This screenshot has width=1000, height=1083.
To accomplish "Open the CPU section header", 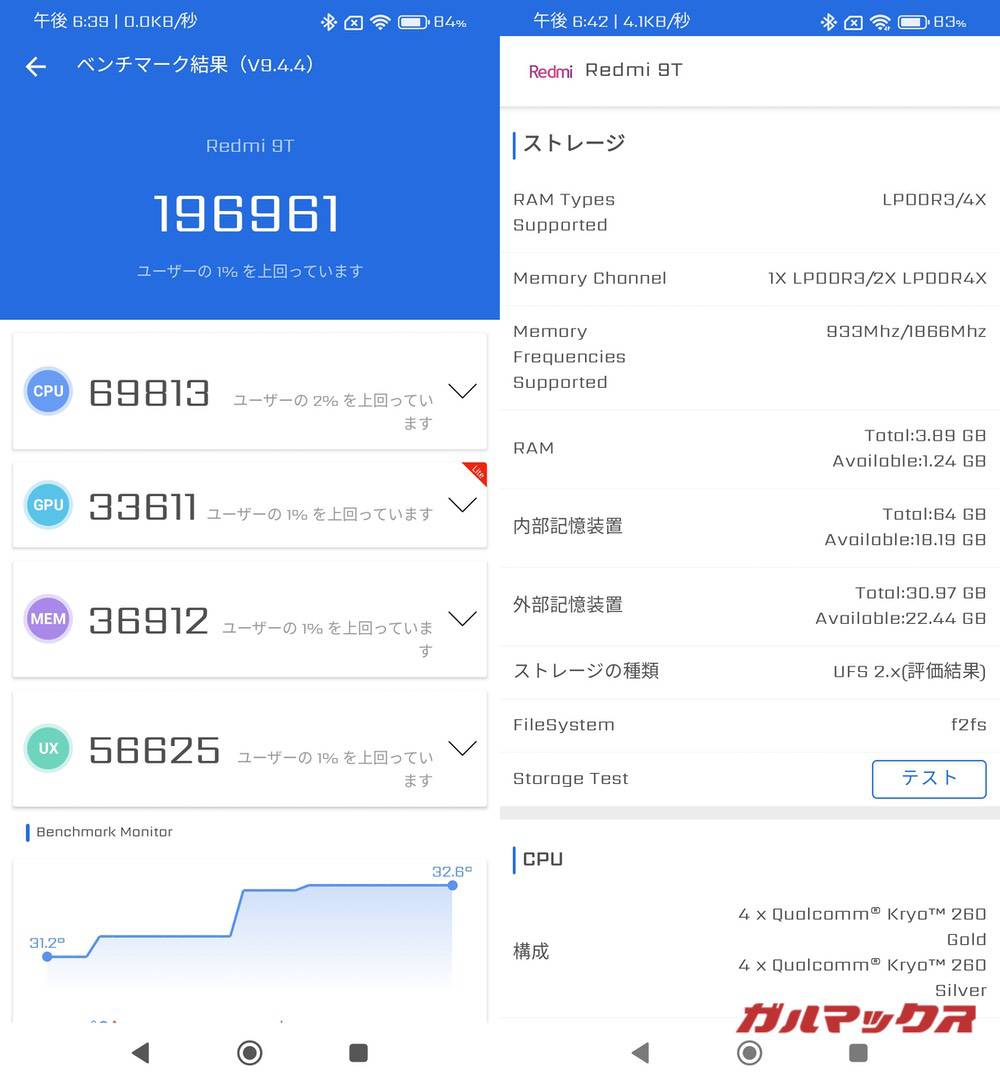I will click(x=539, y=859).
